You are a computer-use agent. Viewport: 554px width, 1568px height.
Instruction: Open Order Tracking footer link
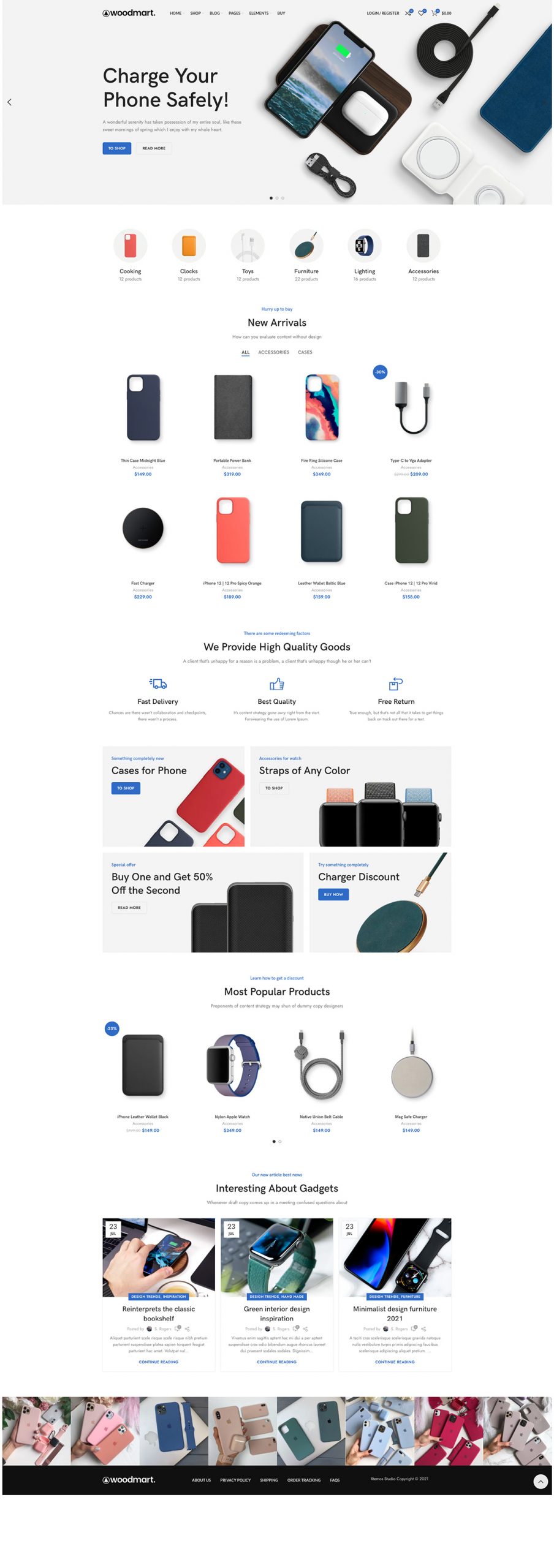point(303,1480)
